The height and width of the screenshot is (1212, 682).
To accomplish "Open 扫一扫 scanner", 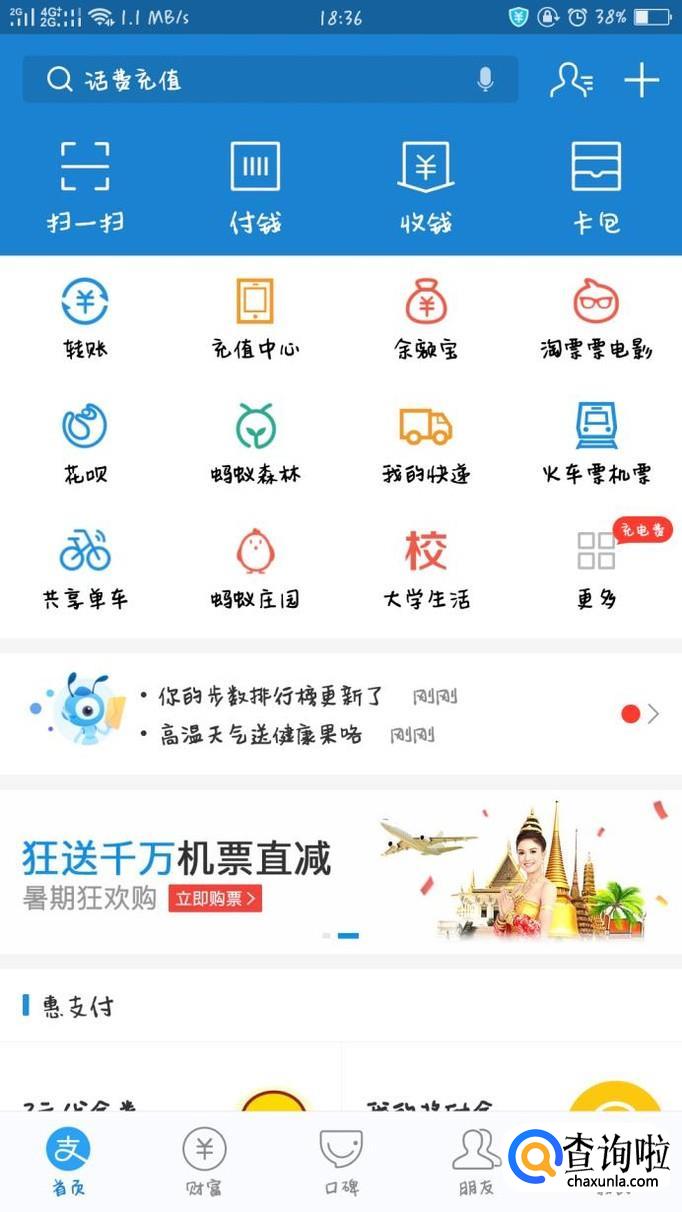I will tap(85, 185).
